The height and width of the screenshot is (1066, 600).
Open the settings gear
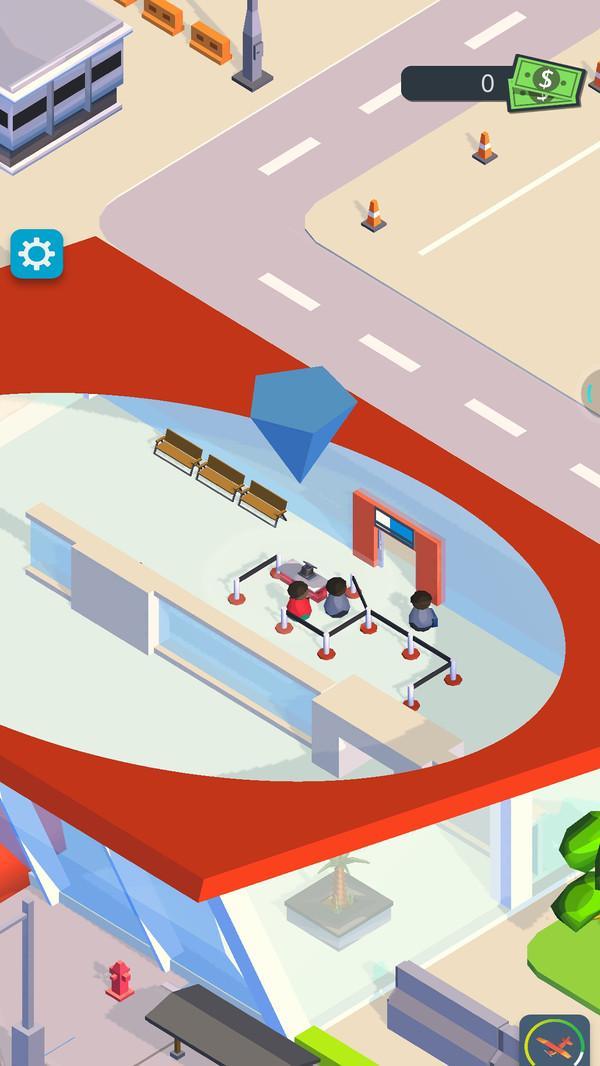click(37, 255)
